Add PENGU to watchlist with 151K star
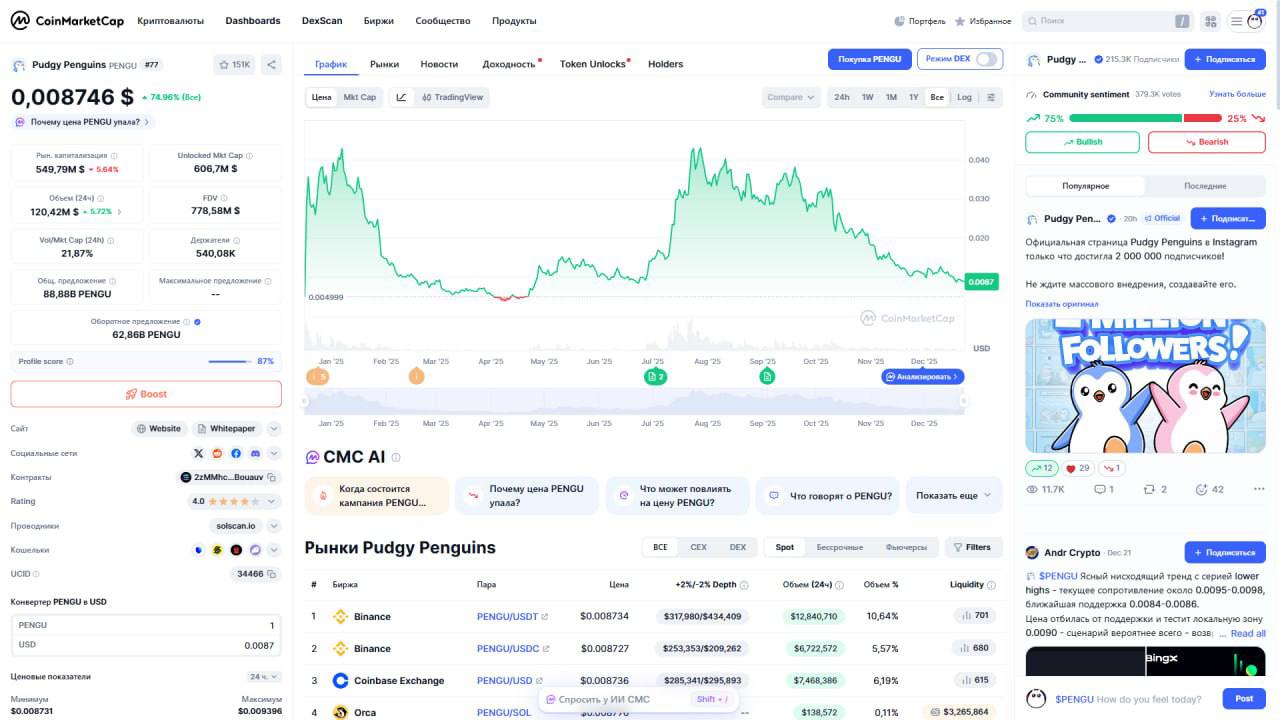Viewport: 1280px width, 720px height. coord(234,65)
